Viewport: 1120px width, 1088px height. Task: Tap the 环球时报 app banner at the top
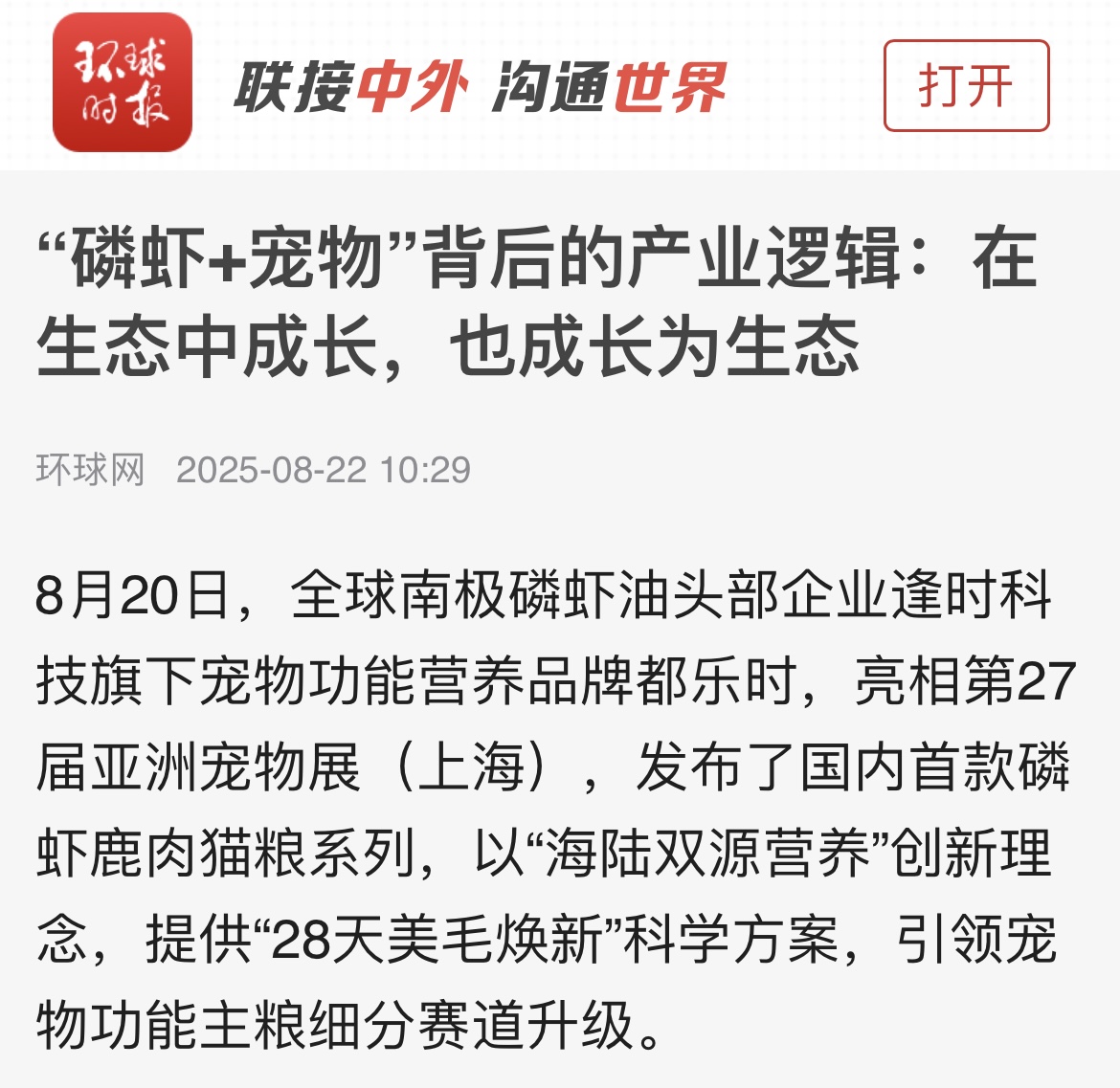coord(123,82)
